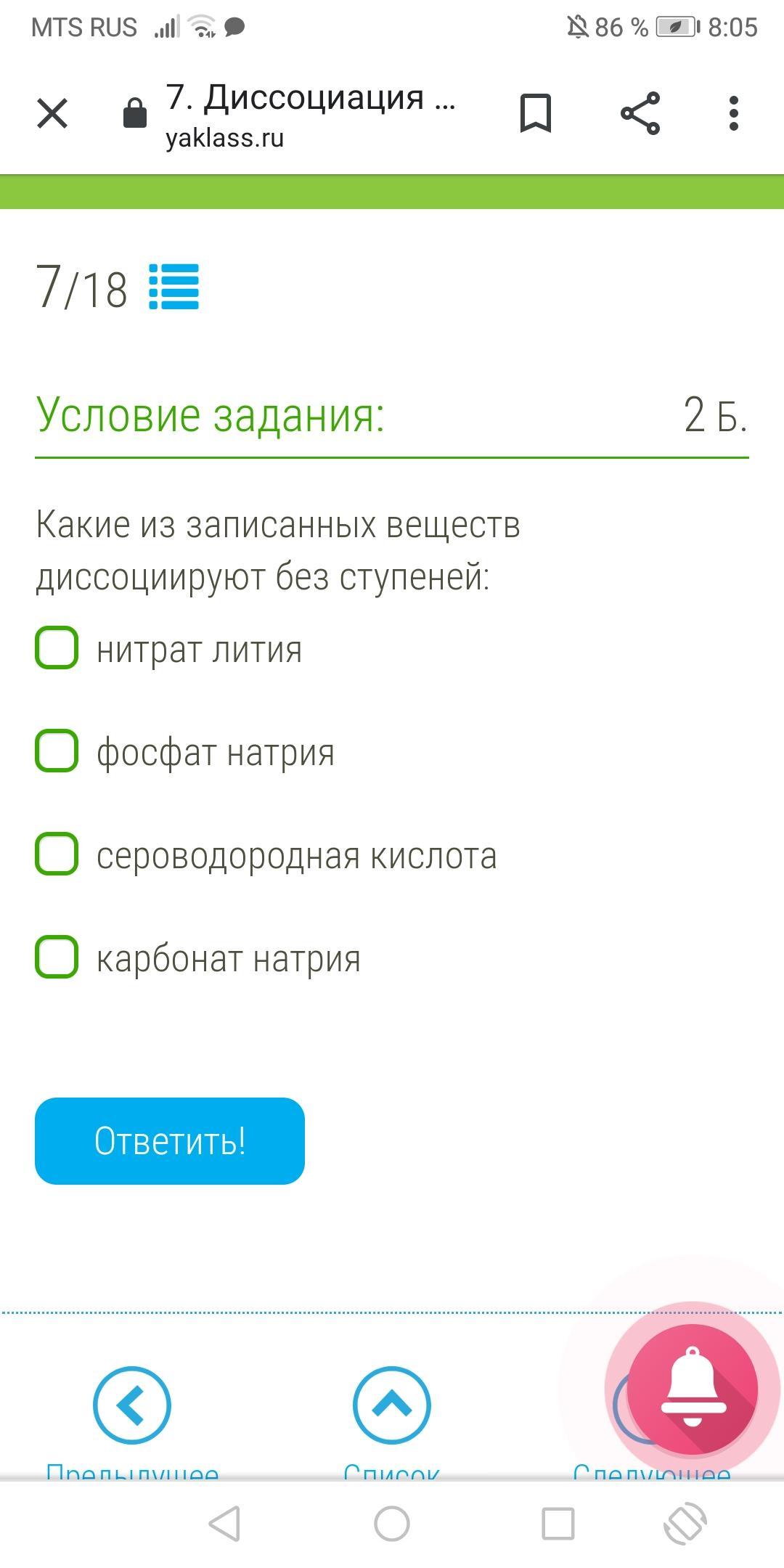Open the pink notification bell button

pos(693,1389)
